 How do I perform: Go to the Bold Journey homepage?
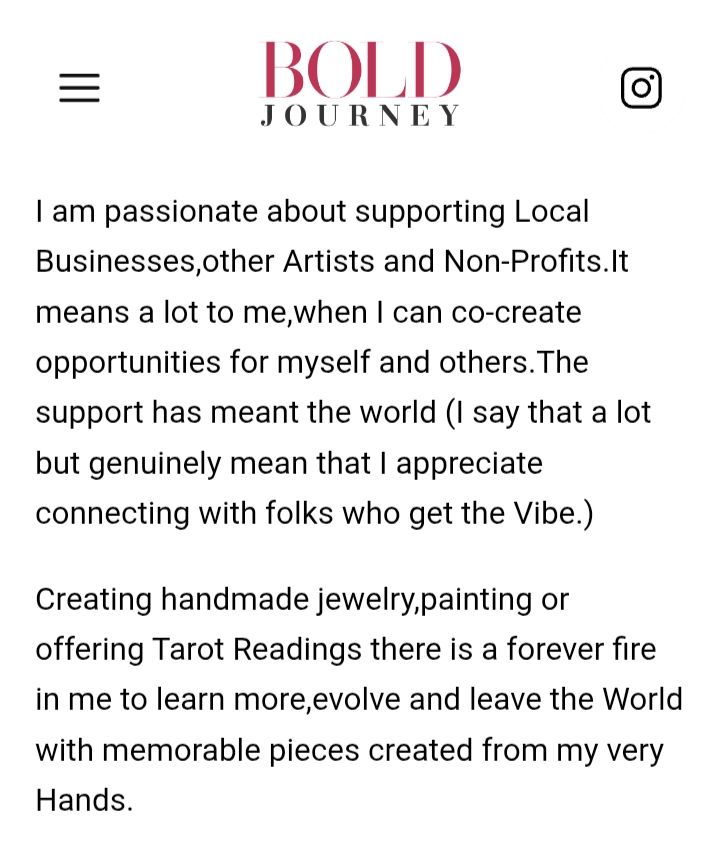click(x=360, y=84)
